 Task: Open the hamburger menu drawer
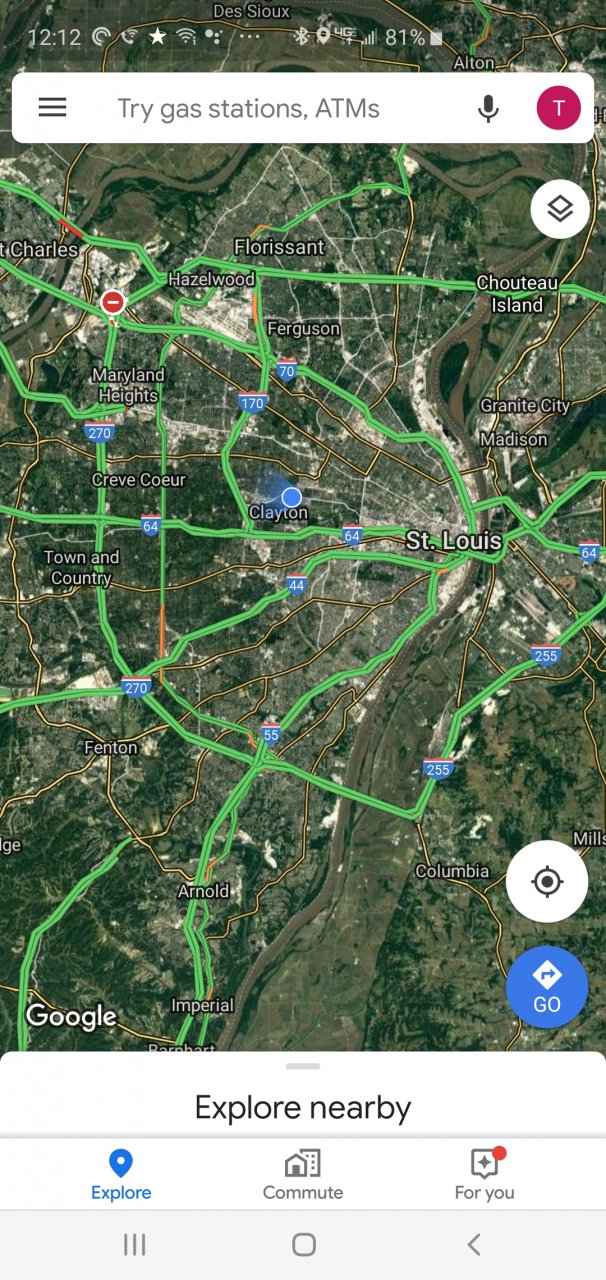pos(52,108)
